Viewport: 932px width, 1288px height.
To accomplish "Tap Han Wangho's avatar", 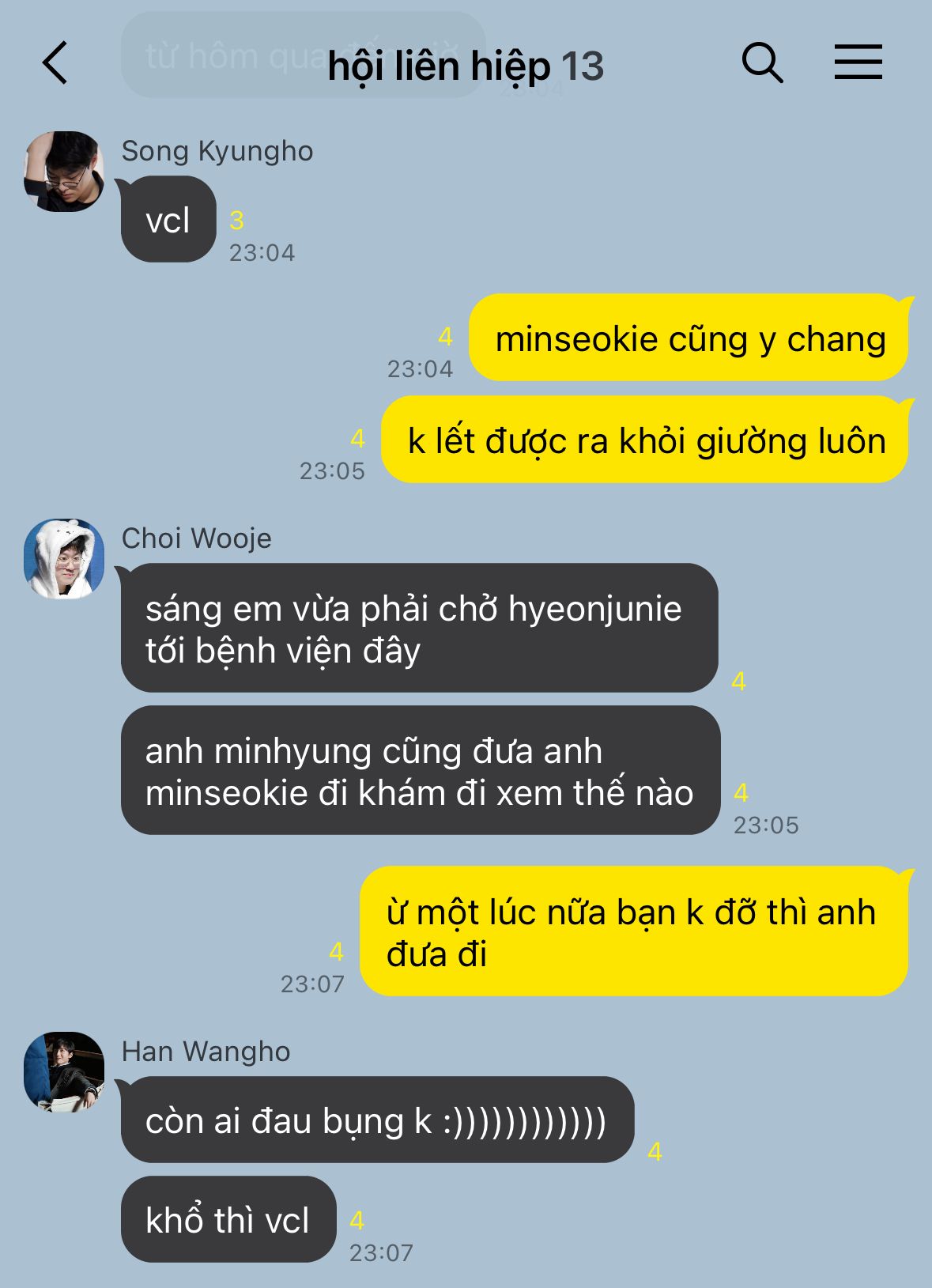I will coord(64,1072).
